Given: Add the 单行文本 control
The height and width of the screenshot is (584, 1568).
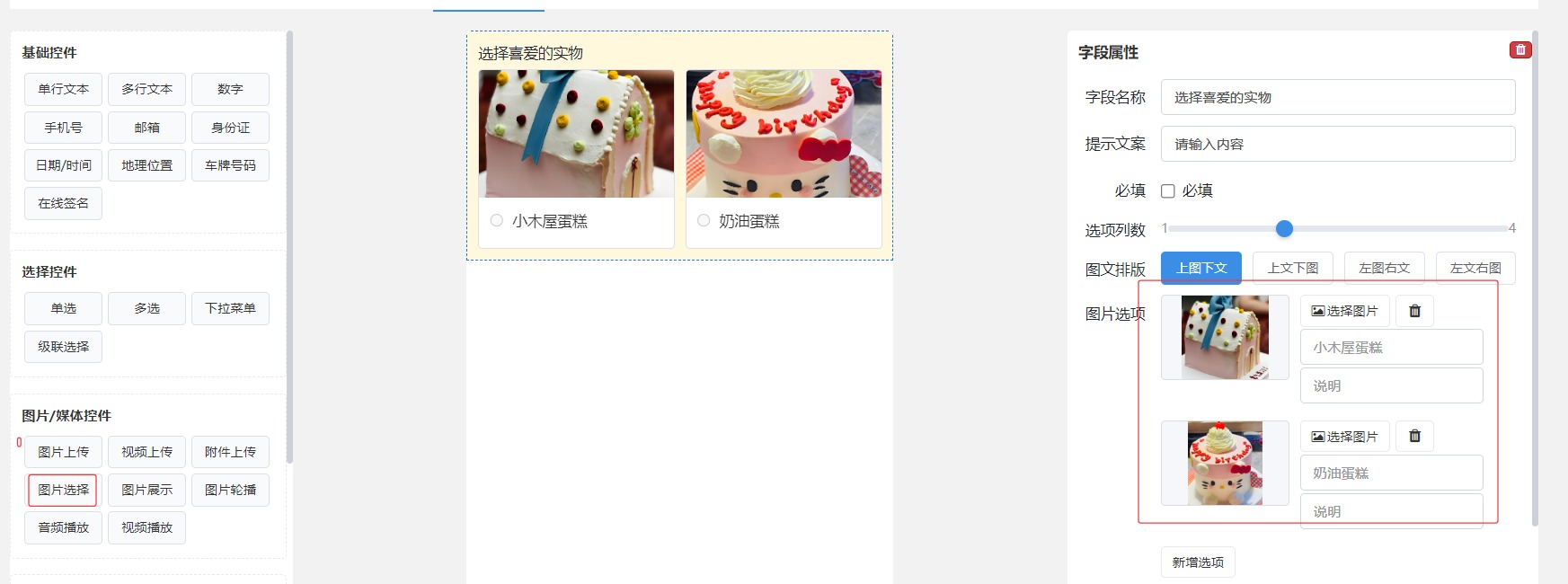Looking at the screenshot, I should point(63,89).
